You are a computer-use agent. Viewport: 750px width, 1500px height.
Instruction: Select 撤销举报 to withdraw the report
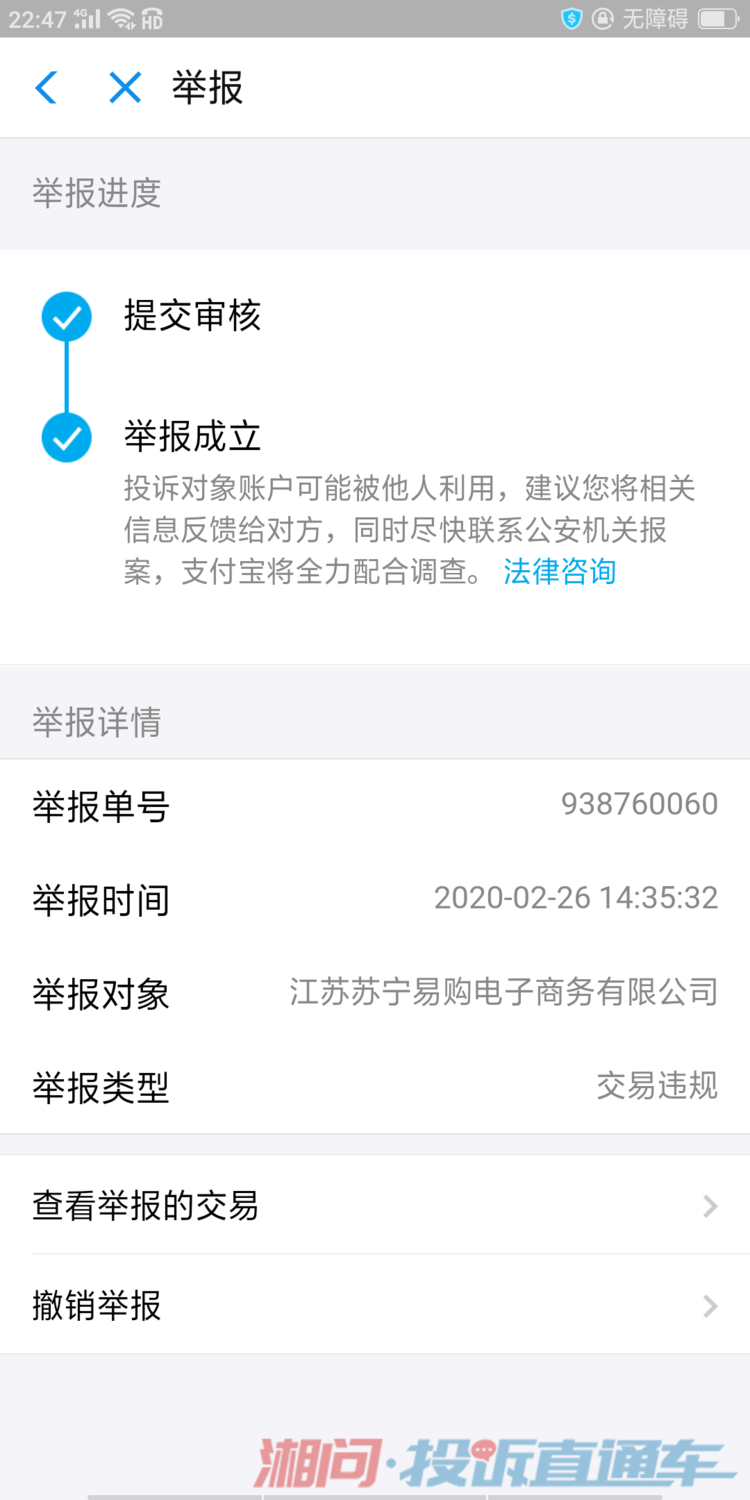[x=94, y=1307]
